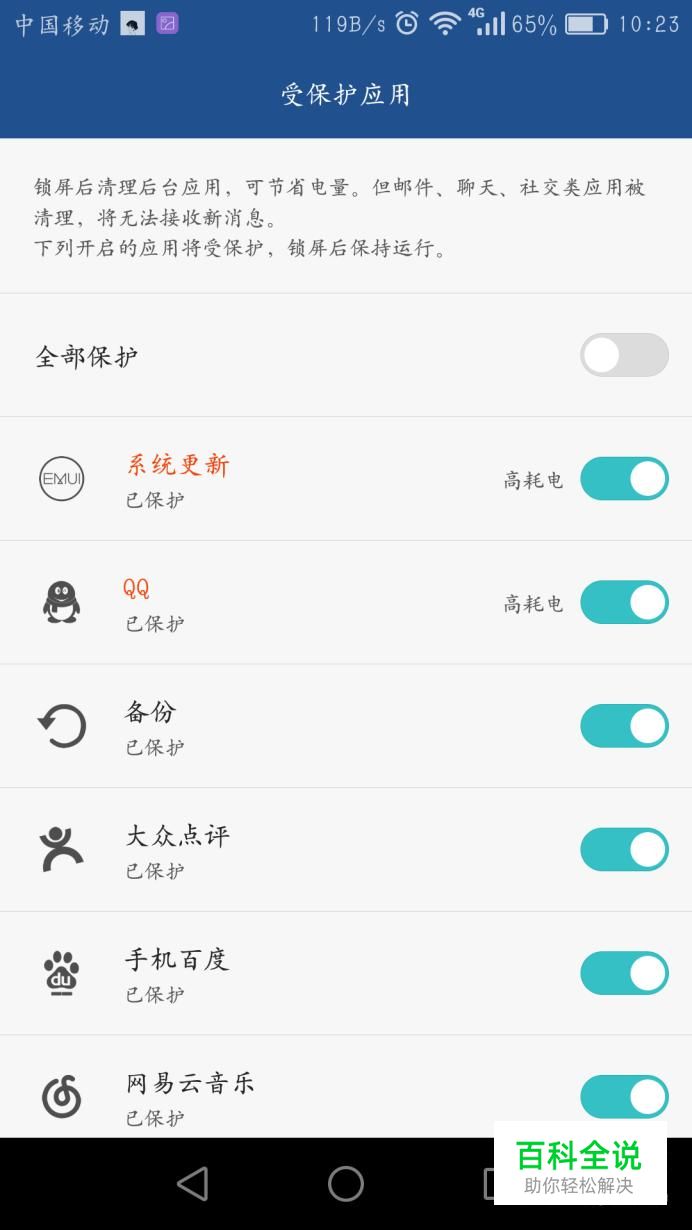
Task: Disable the QQ protection switch
Action: pos(624,602)
